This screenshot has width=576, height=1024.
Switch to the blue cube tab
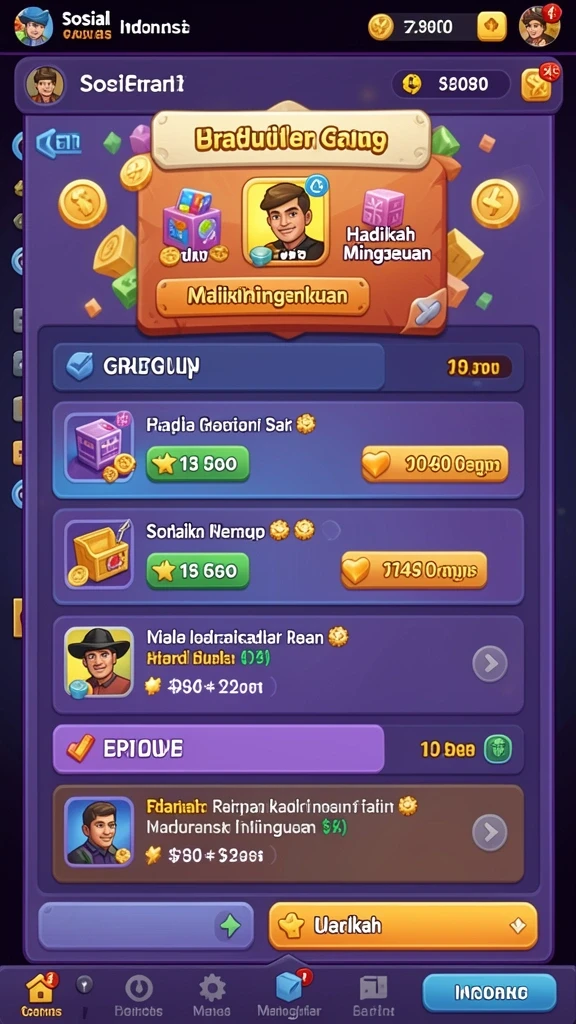pos(289,994)
